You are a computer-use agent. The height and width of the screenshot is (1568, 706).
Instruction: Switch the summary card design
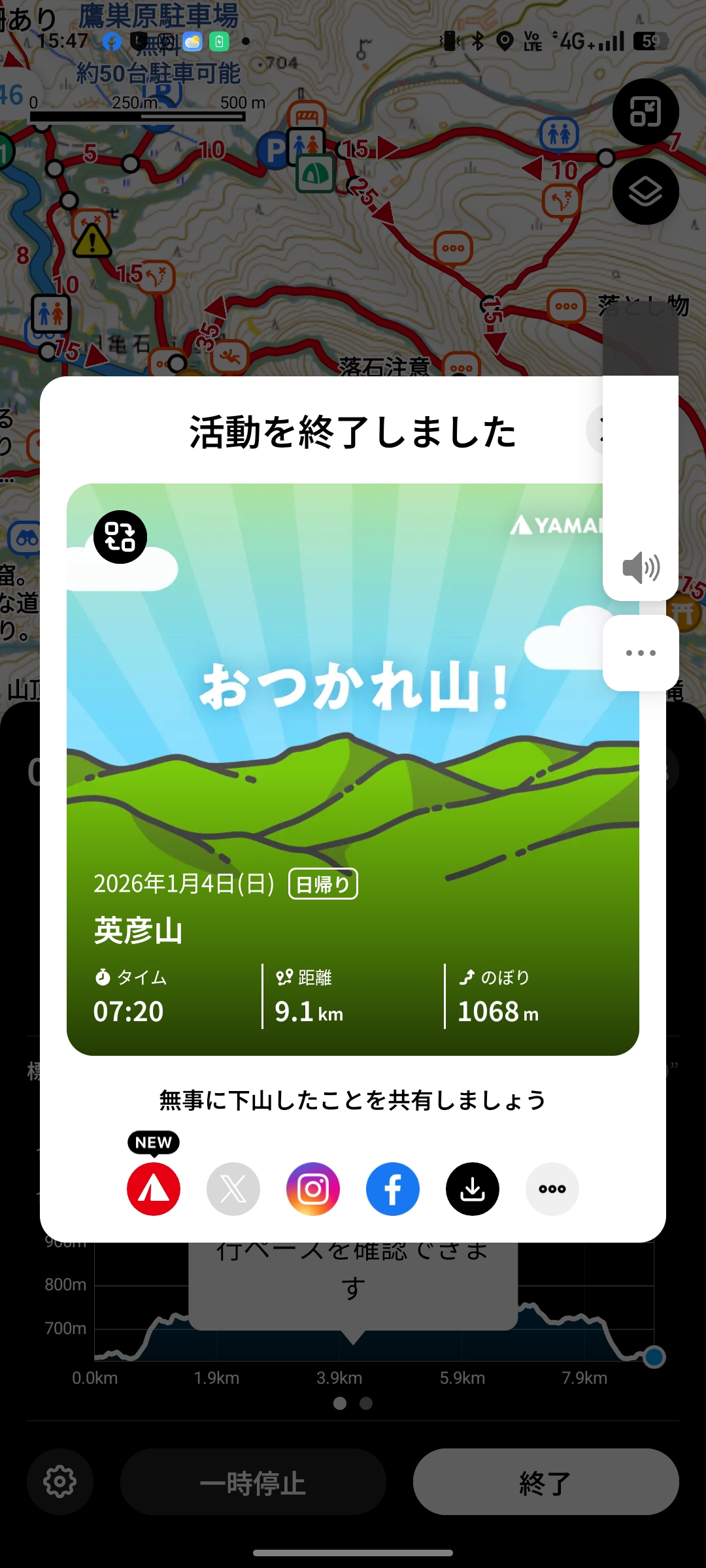[x=120, y=537]
